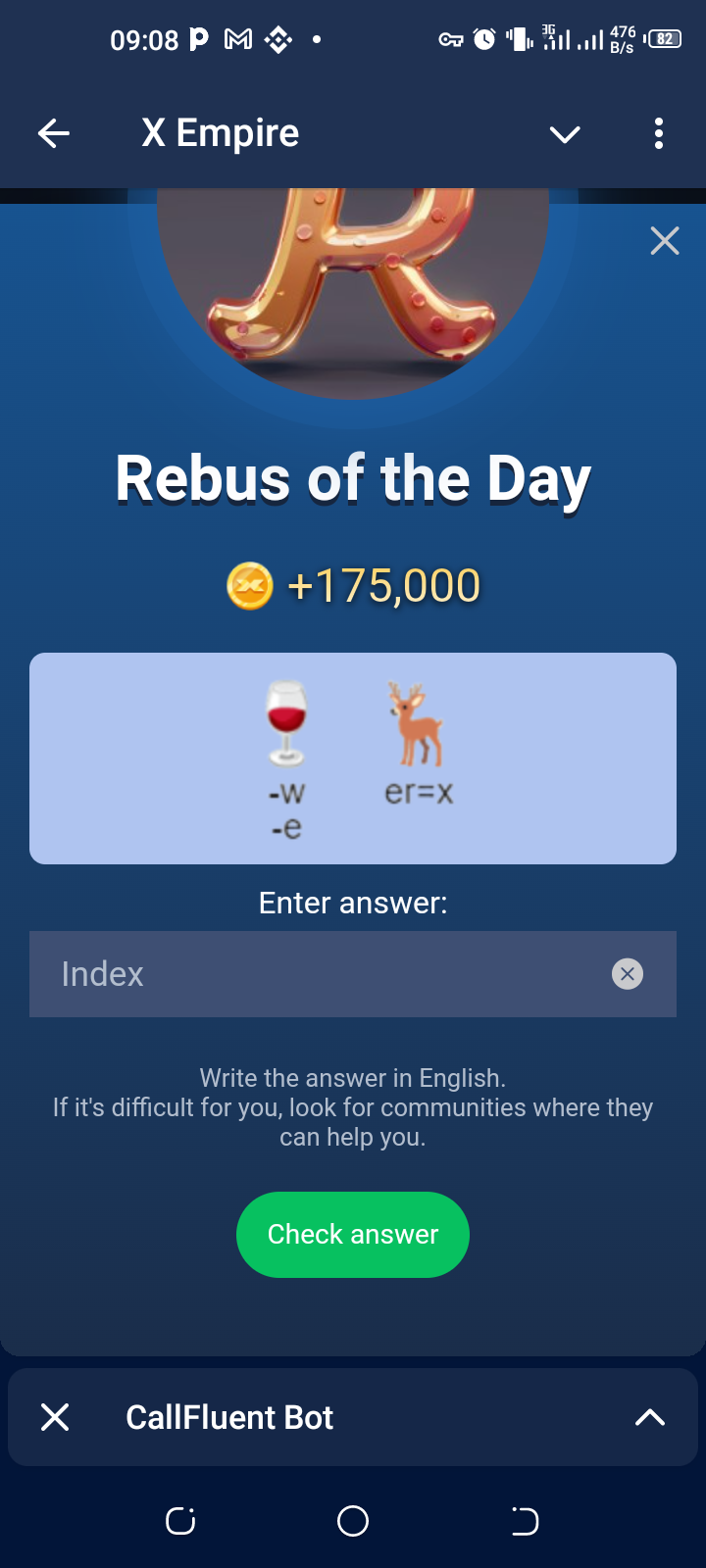Close the Rebus of the Day dialog
The height and width of the screenshot is (1568, 706).
(x=665, y=240)
